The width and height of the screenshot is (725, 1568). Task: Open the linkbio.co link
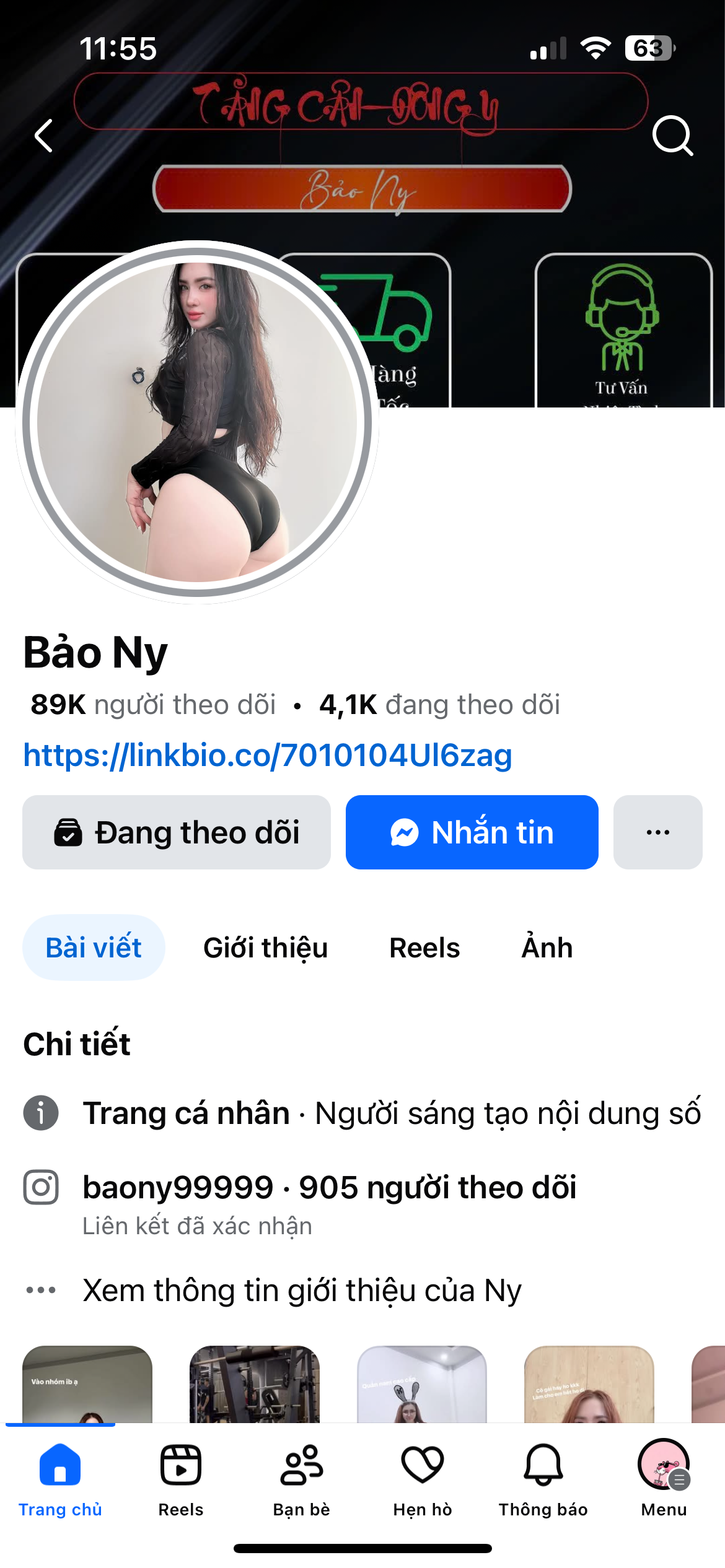click(x=268, y=755)
